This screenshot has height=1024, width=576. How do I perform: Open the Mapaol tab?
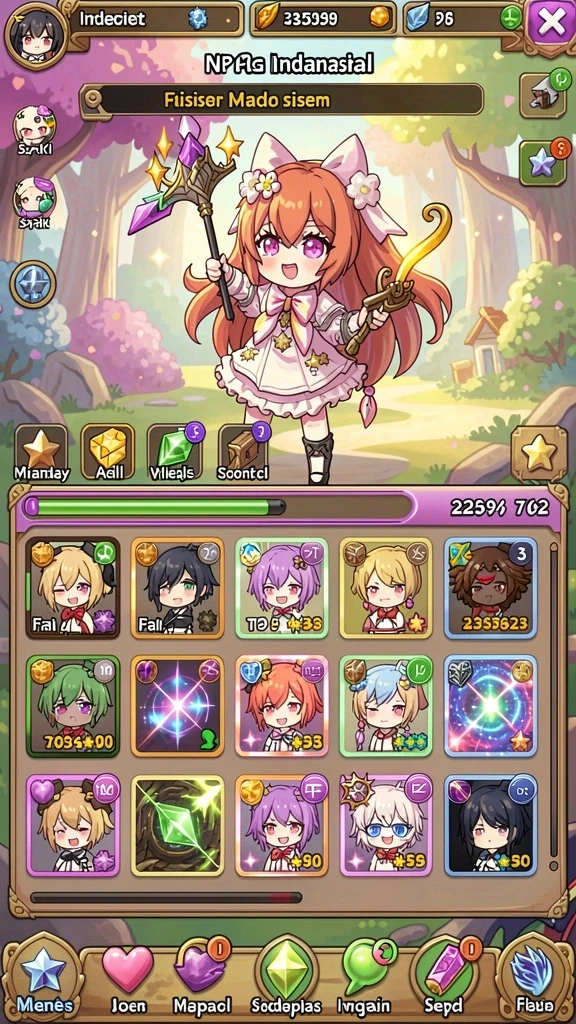click(x=200, y=977)
